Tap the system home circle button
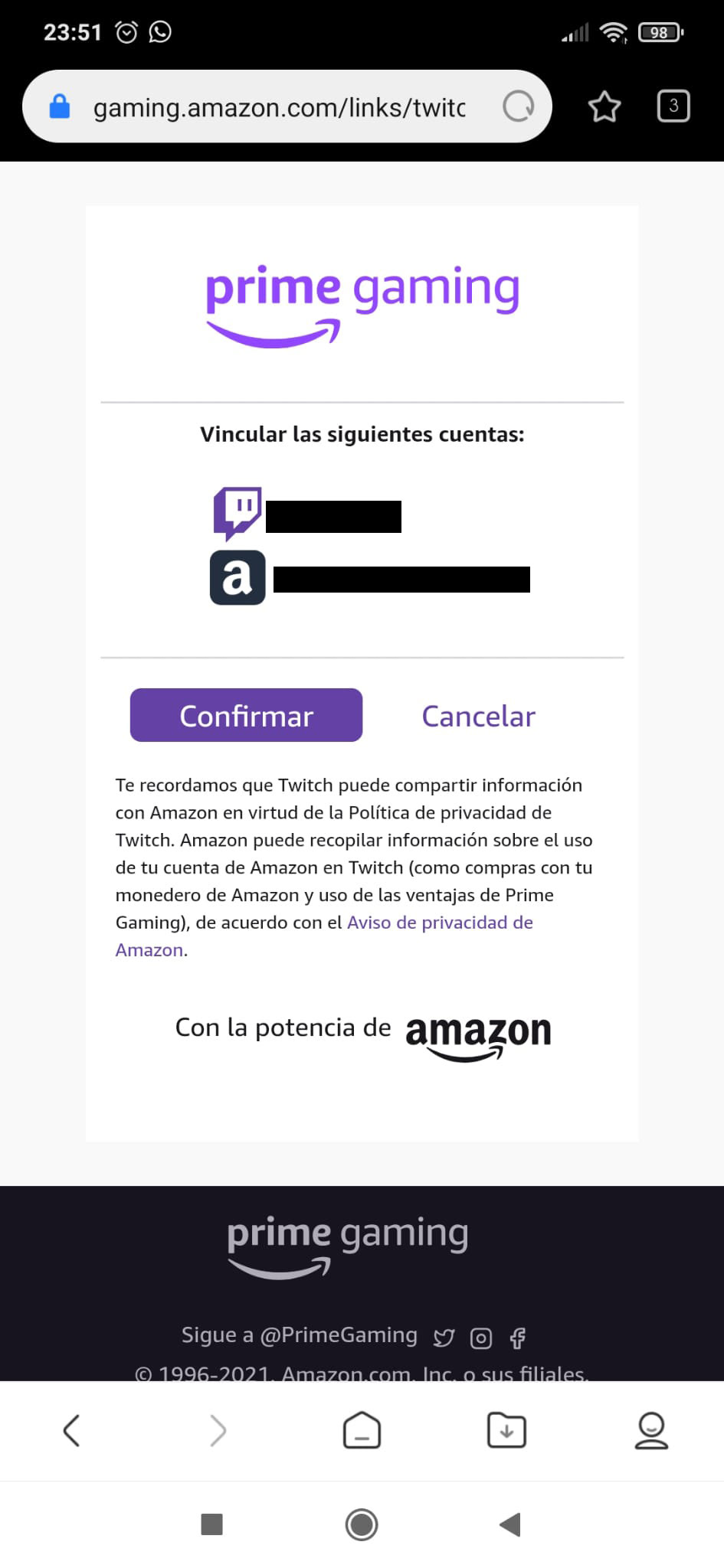This screenshot has width=724, height=1568. click(362, 1524)
